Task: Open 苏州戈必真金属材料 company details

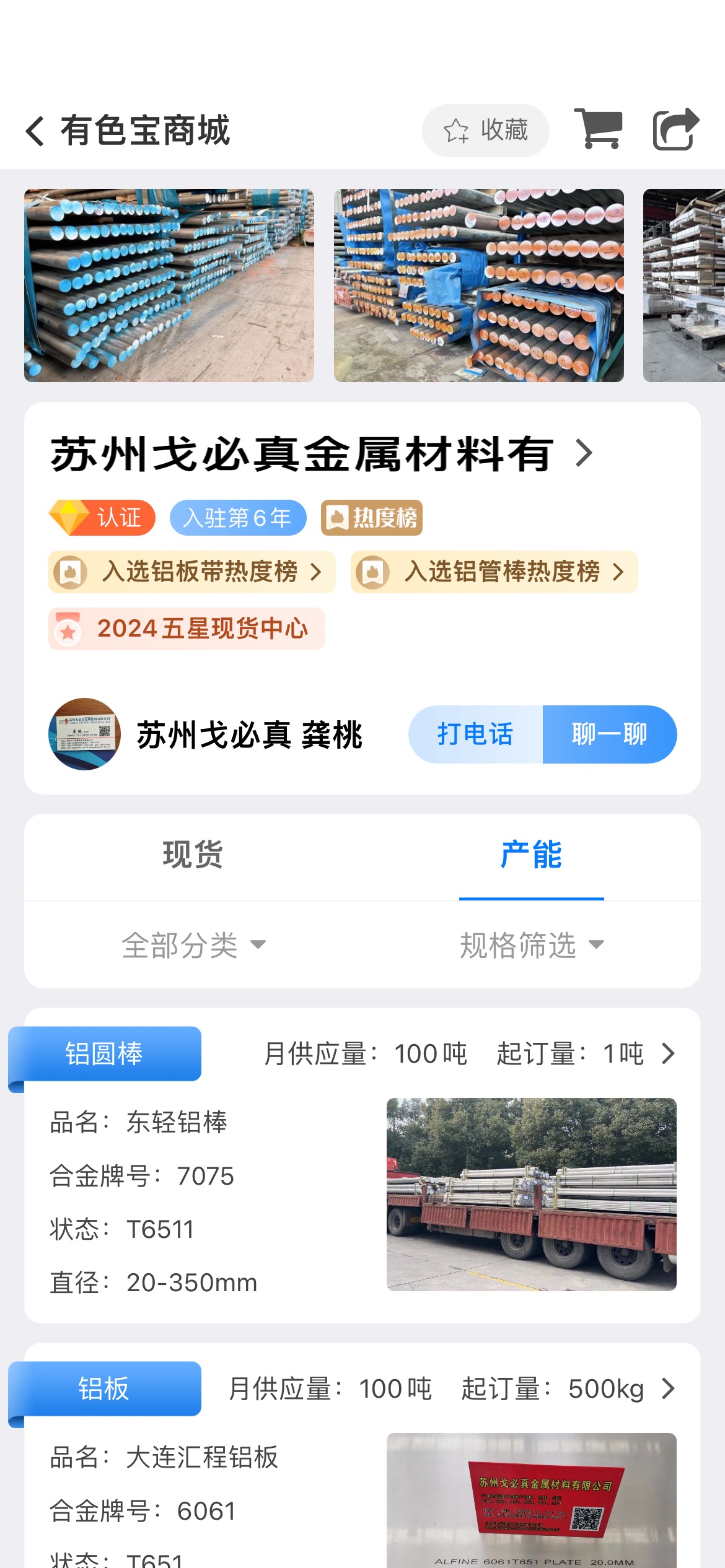Action: (x=322, y=454)
